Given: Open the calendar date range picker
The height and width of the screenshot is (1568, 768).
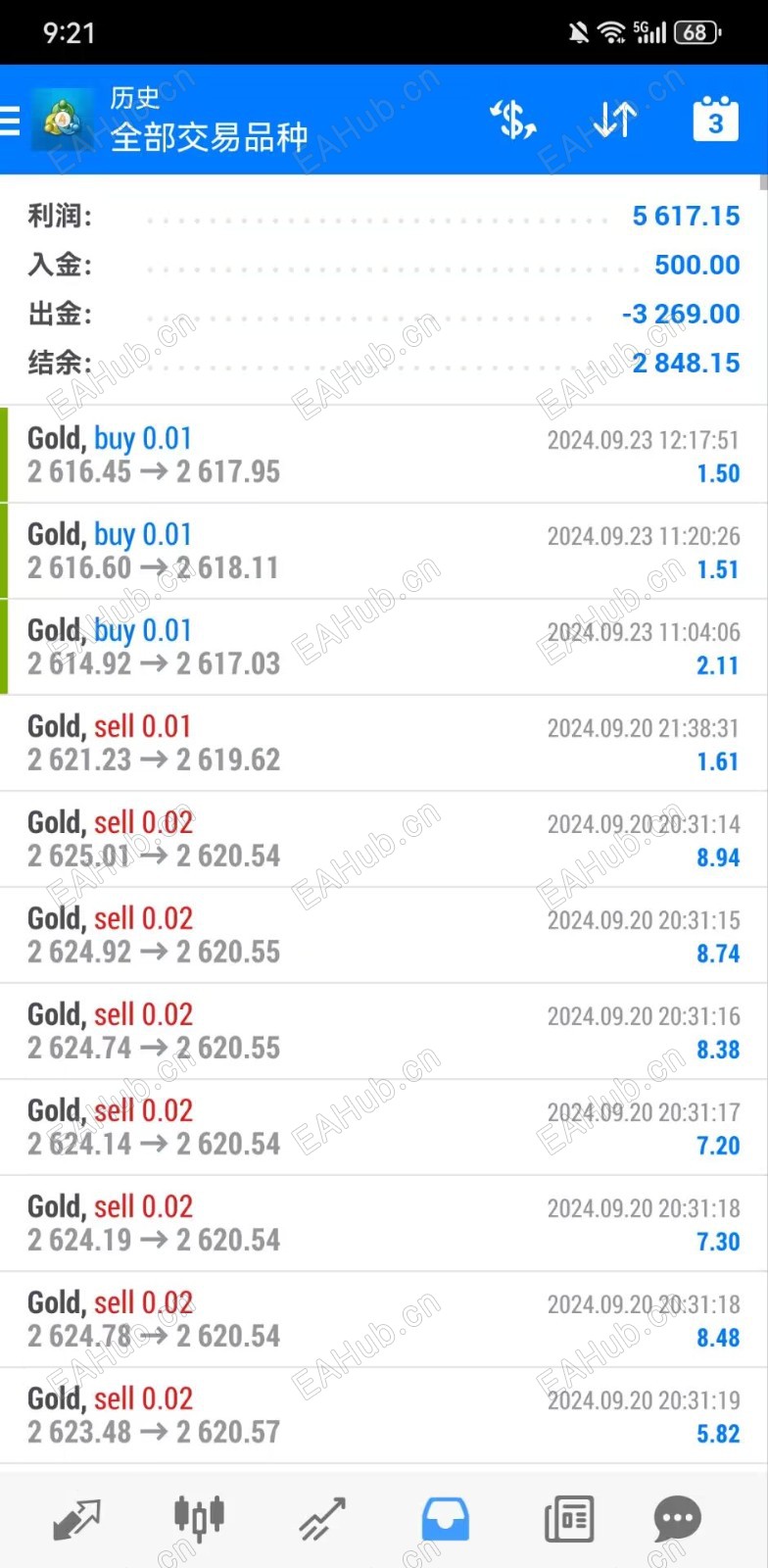Looking at the screenshot, I should point(716,120).
